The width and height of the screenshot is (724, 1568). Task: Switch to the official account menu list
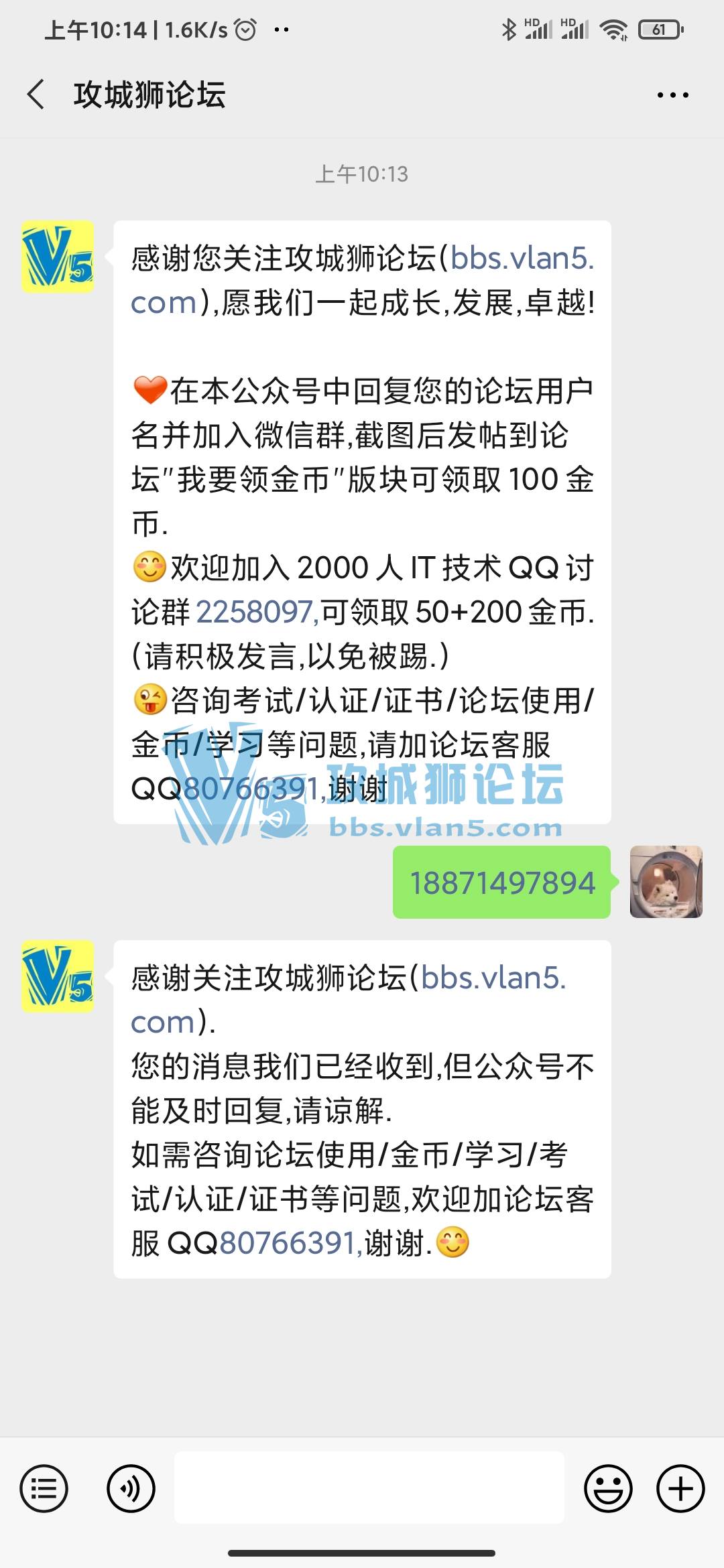(44, 1489)
